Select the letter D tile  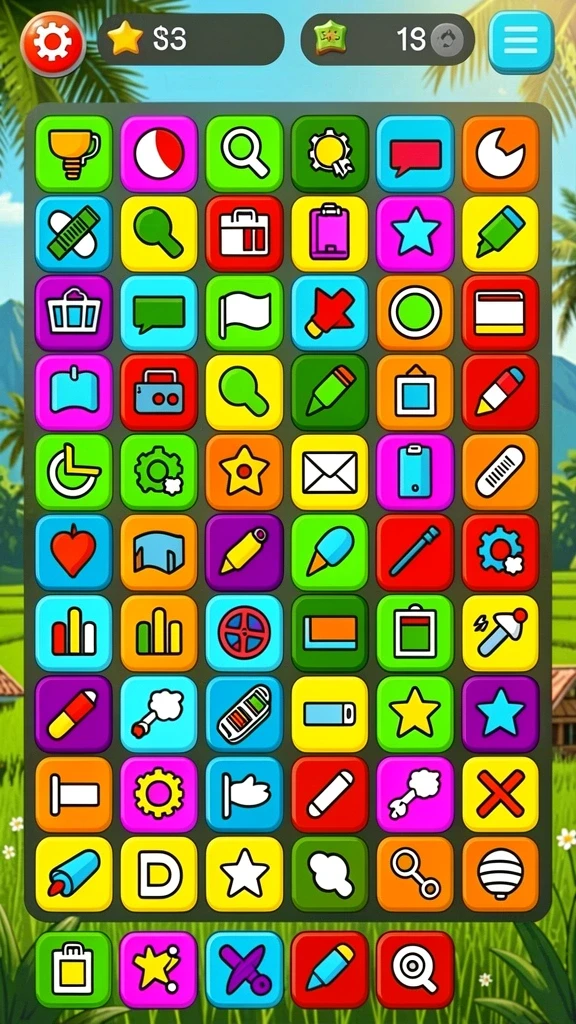point(159,874)
